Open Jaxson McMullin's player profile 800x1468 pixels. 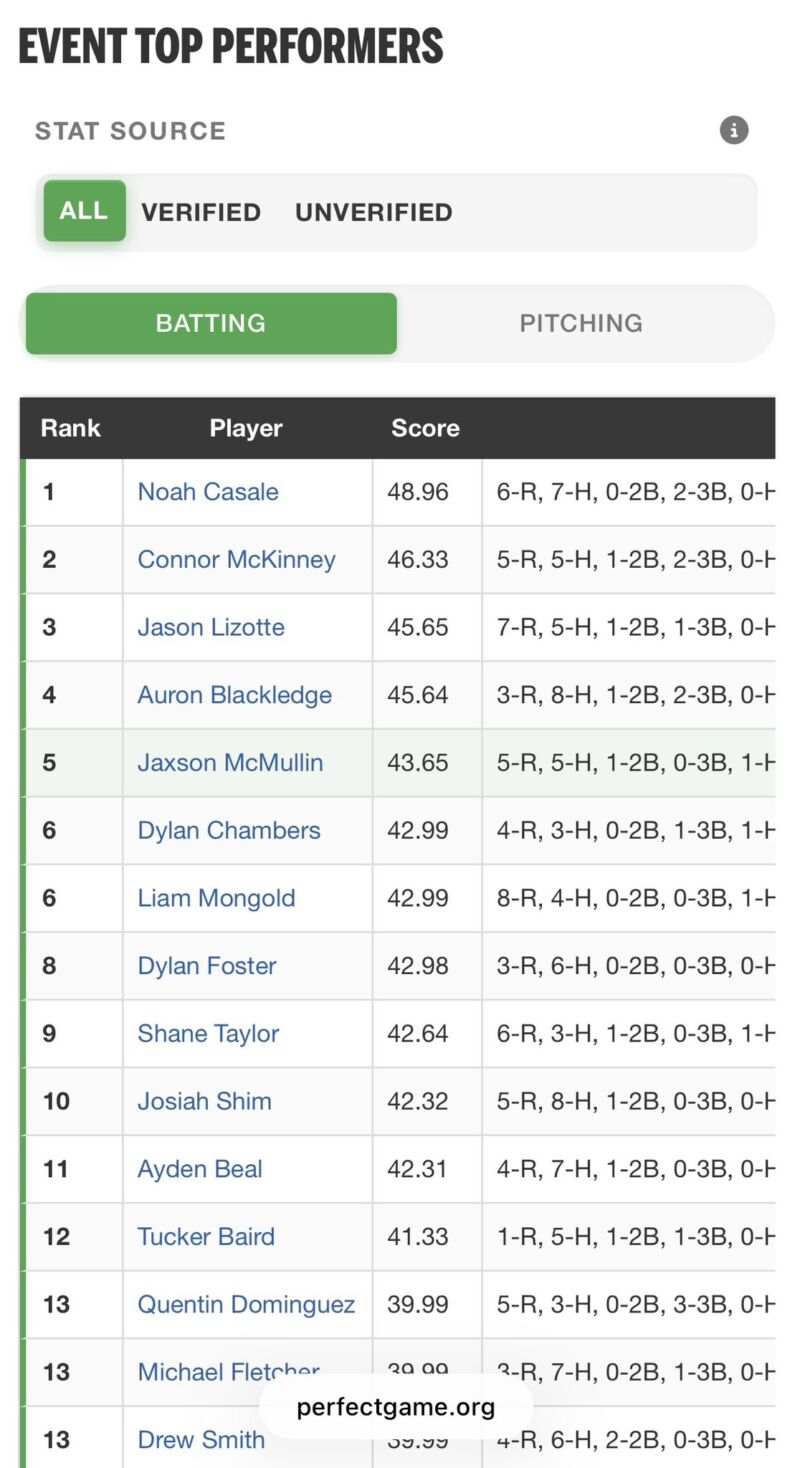pyautogui.click(x=231, y=763)
